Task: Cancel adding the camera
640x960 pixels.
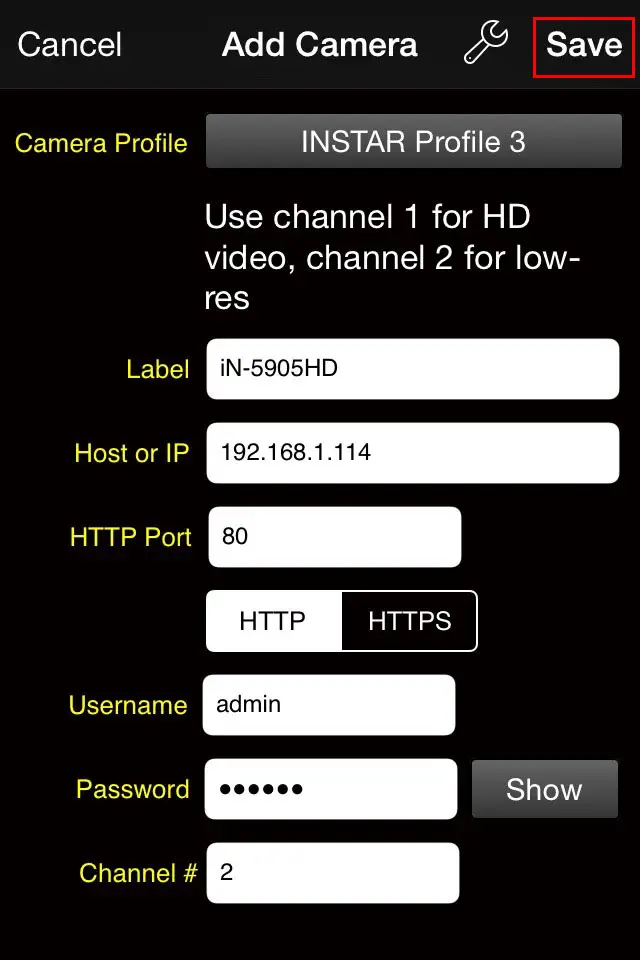Action: click(x=70, y=45)
